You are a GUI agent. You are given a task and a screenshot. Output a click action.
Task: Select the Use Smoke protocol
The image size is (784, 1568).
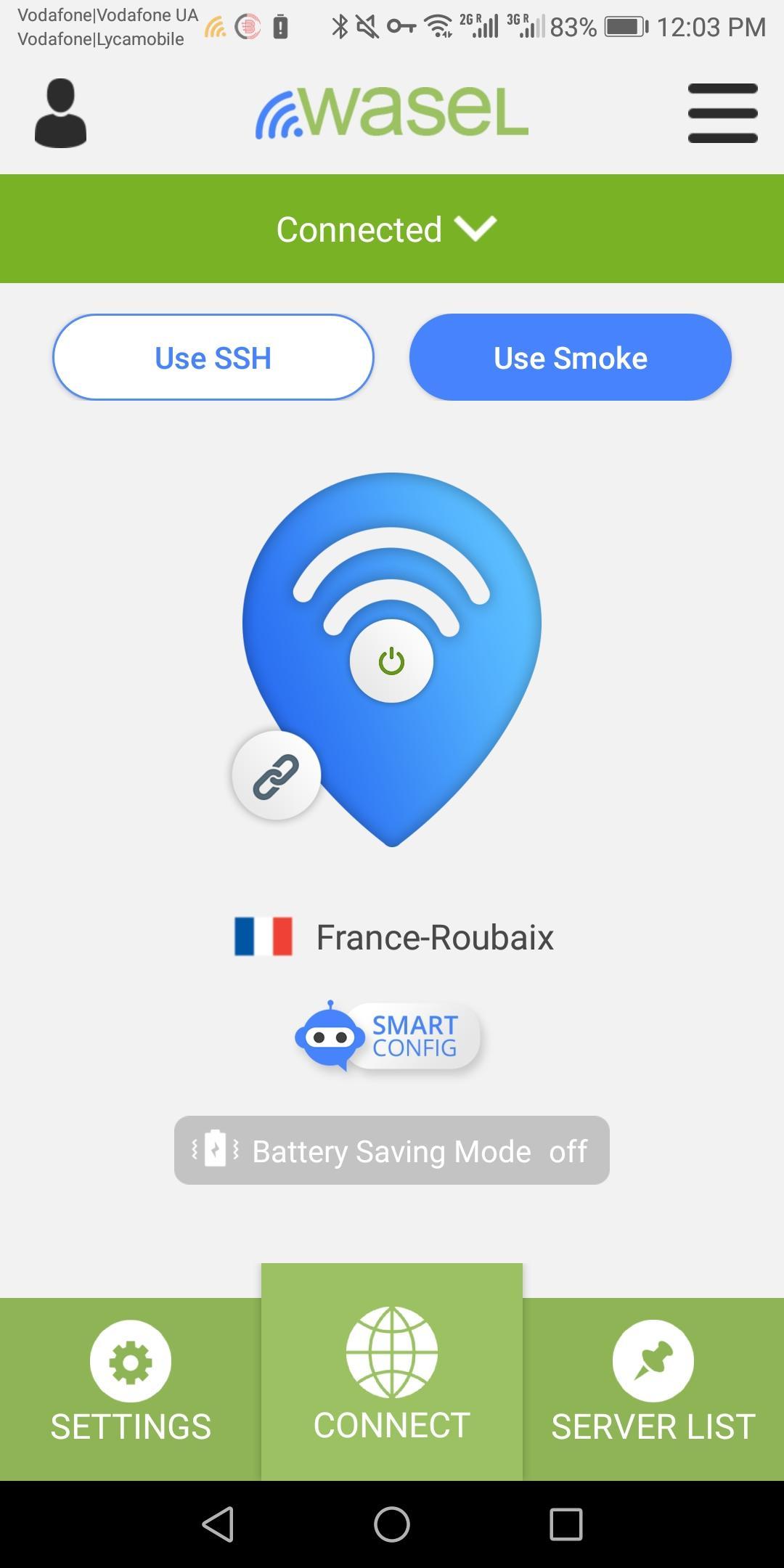(570, 357)
